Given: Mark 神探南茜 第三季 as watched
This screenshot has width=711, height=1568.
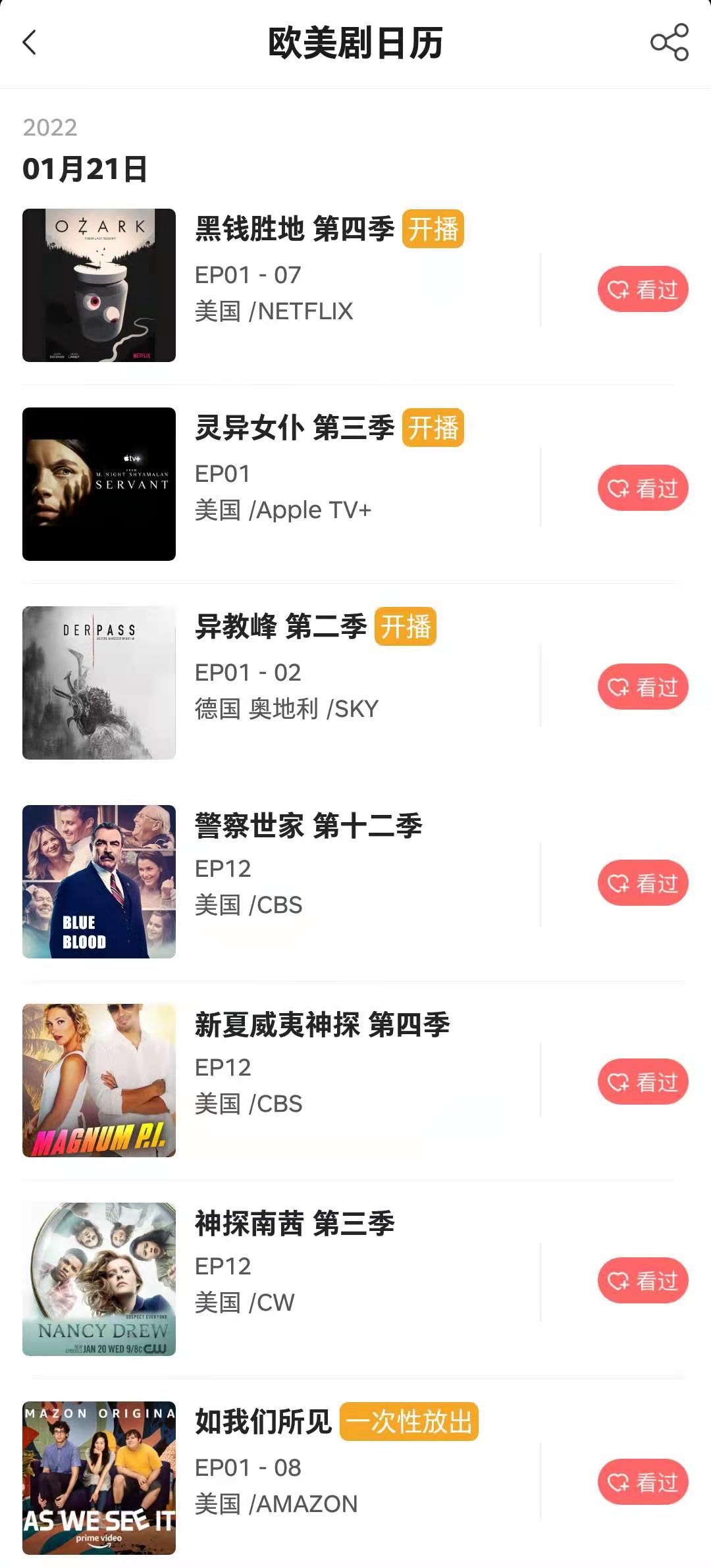Looking at the screenshot, I should pos(643,1280).
